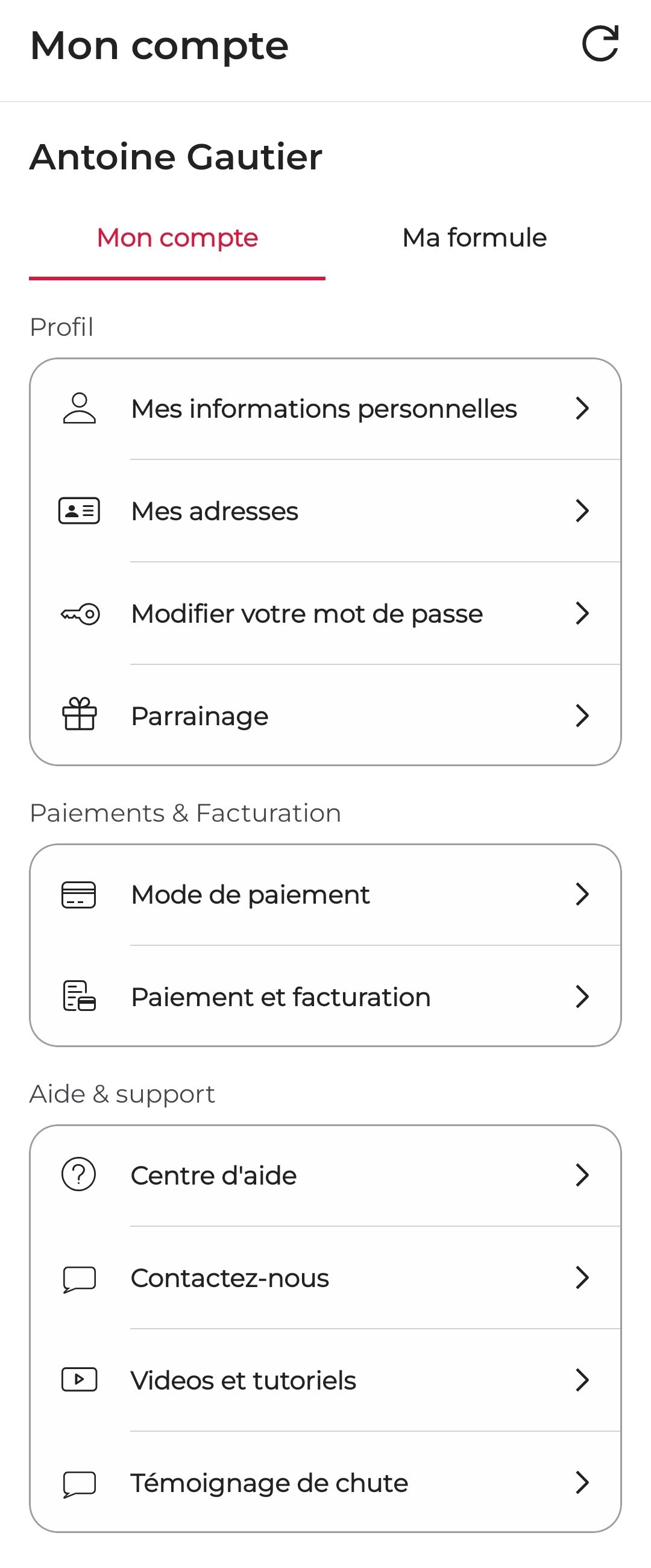Click the chevron beside Contactez-nous
651x1568 pixels.
(582, 1277)
